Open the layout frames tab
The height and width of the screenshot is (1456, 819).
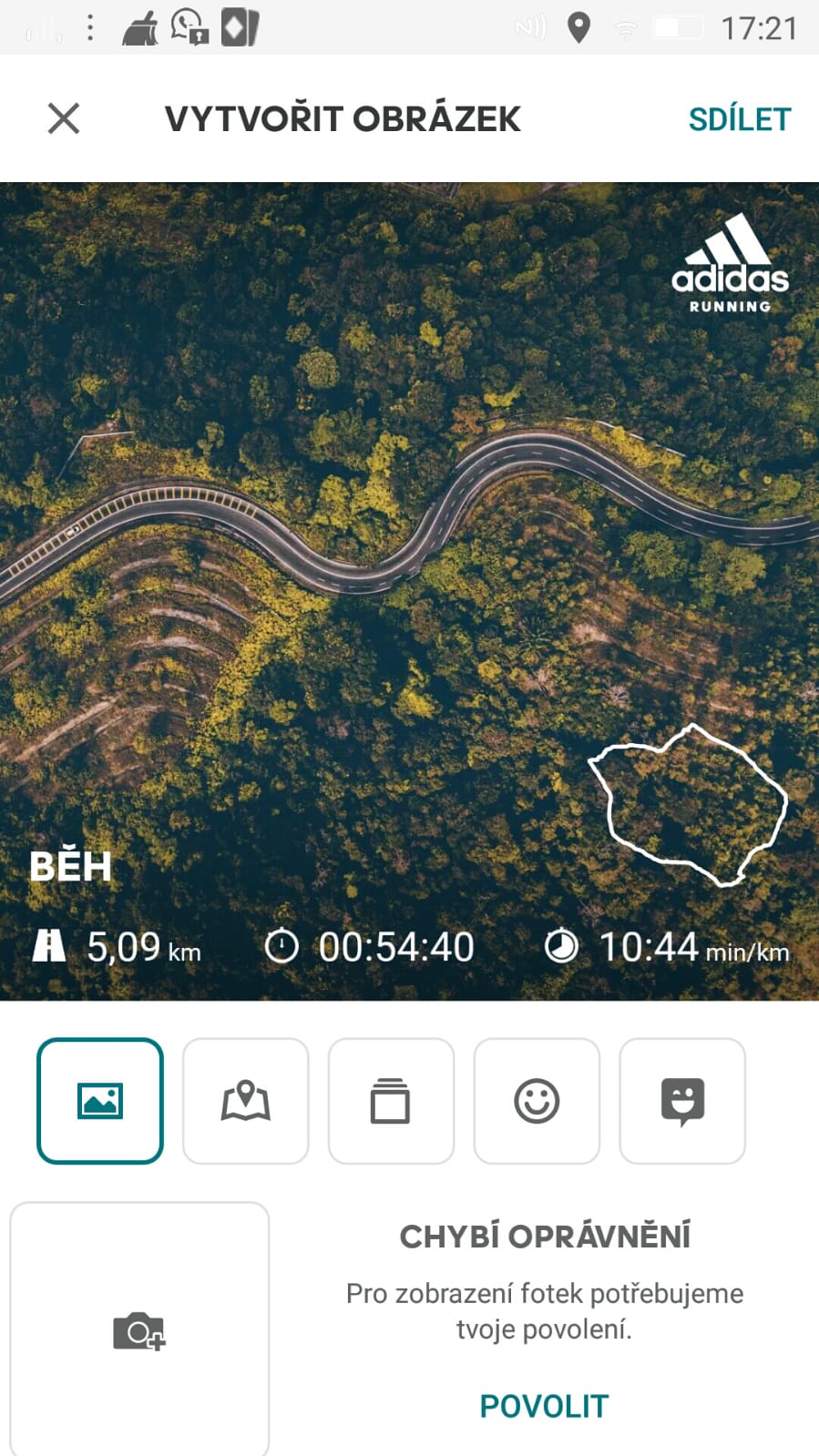391,1101
